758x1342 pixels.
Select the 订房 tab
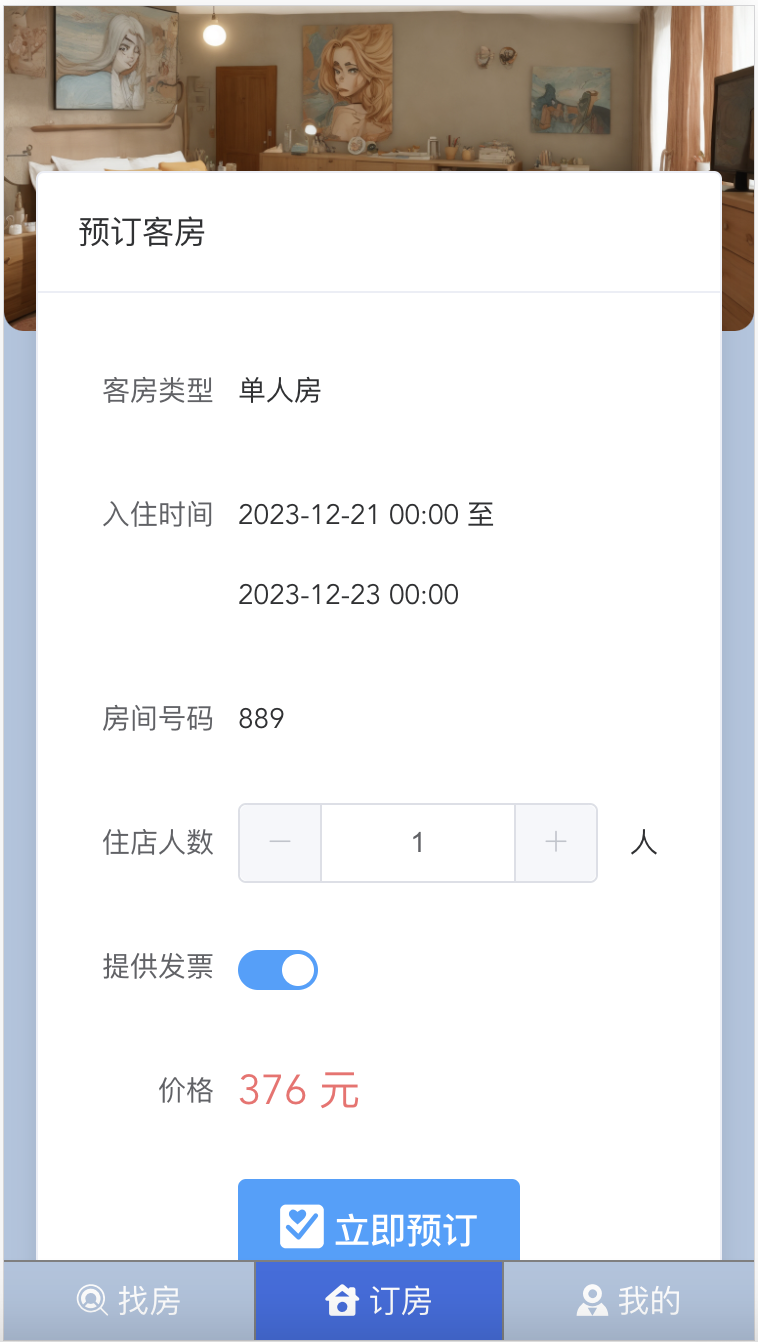pos(379,1301)
